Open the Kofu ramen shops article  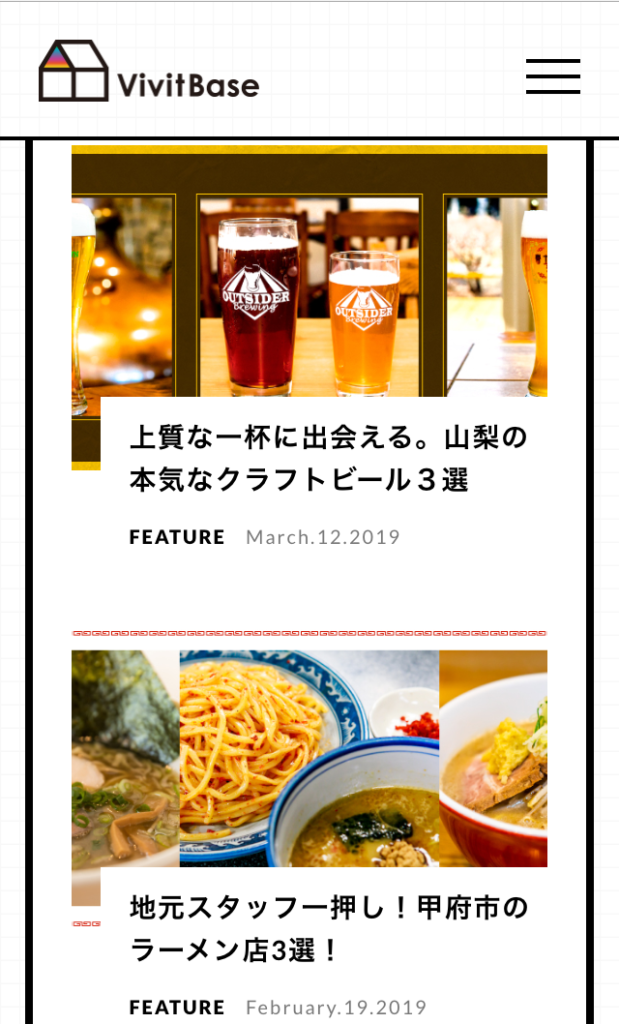pyautogui.click(x=328, y=929)
